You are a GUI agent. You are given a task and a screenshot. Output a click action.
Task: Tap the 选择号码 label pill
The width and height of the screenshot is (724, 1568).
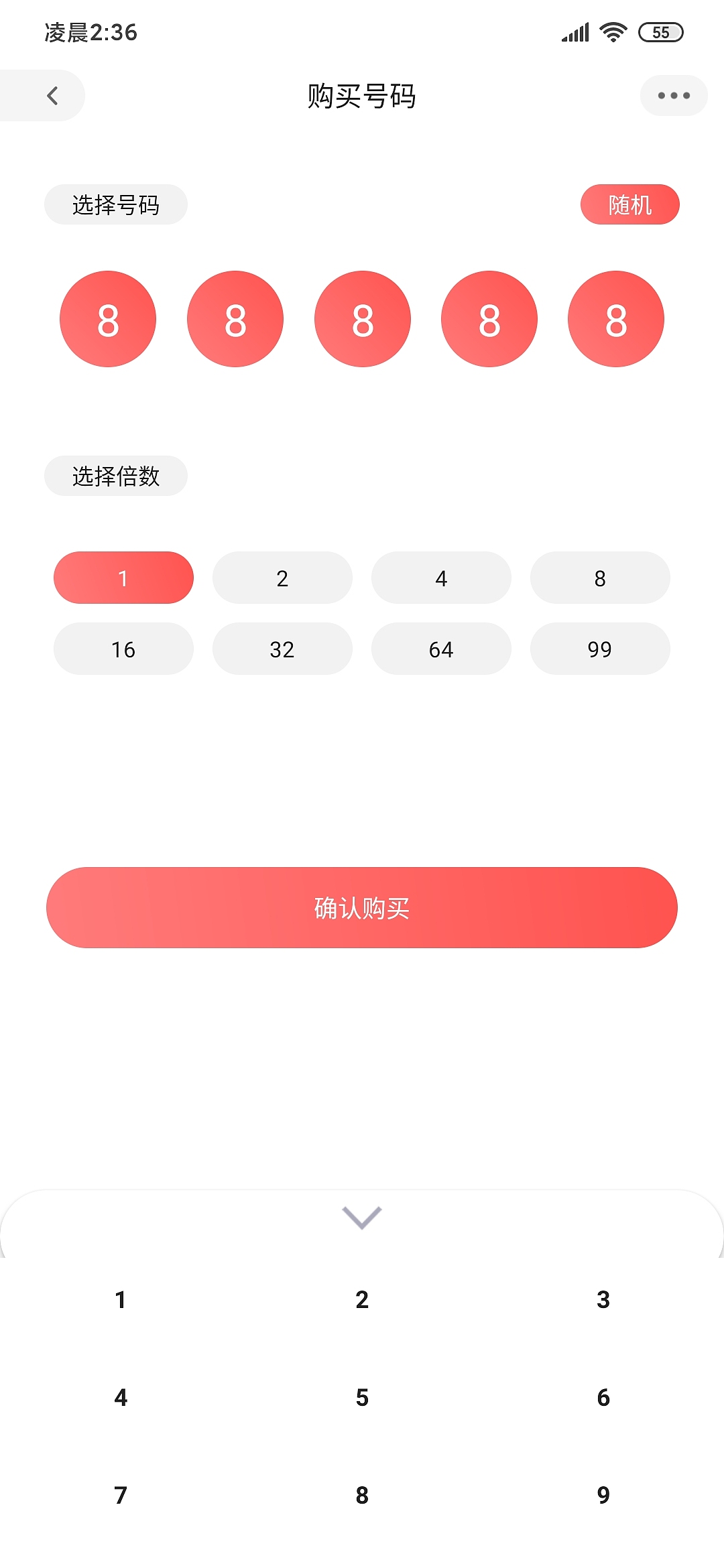115,204
